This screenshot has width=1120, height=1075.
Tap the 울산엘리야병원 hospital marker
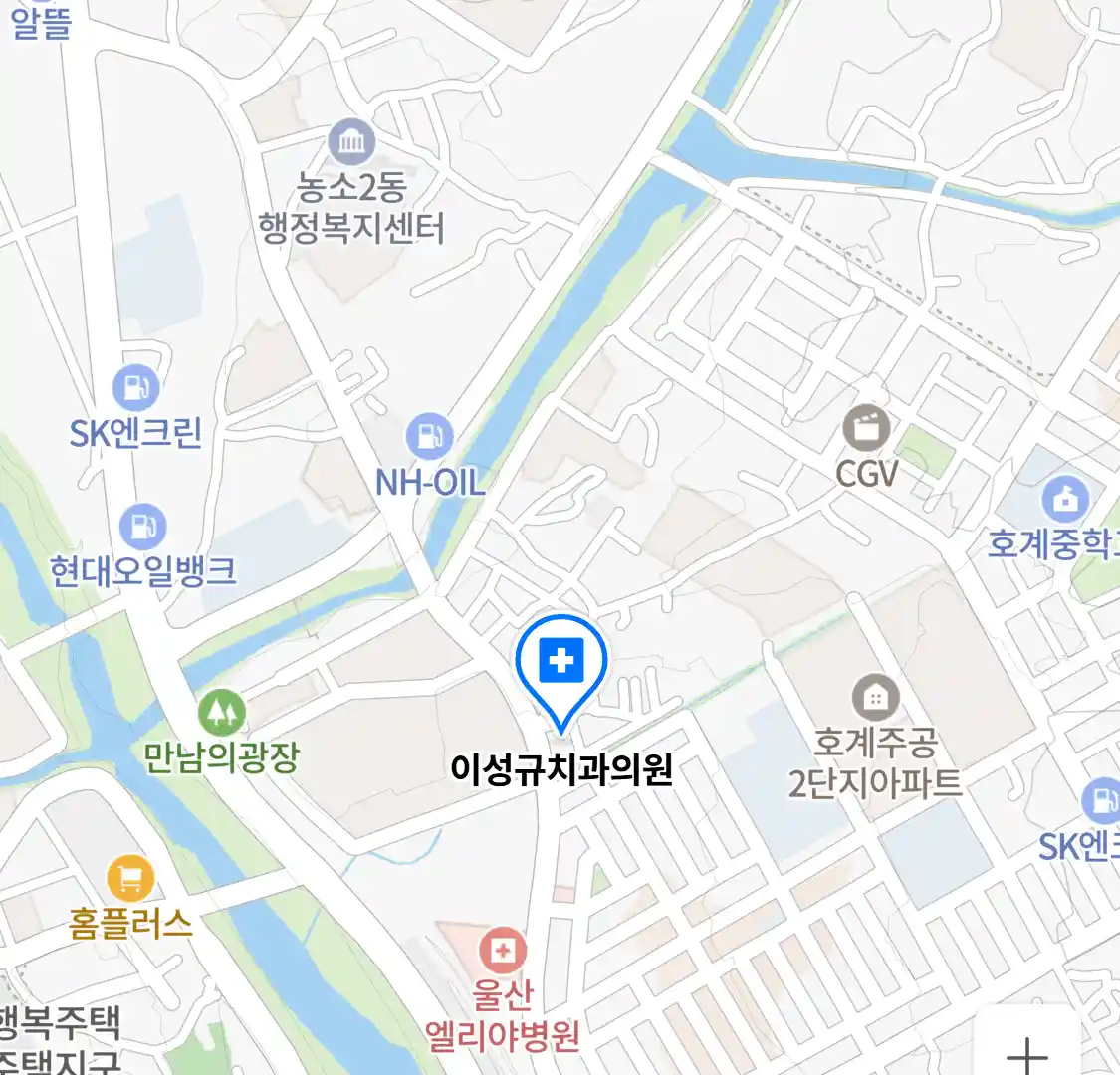point(503,952)
